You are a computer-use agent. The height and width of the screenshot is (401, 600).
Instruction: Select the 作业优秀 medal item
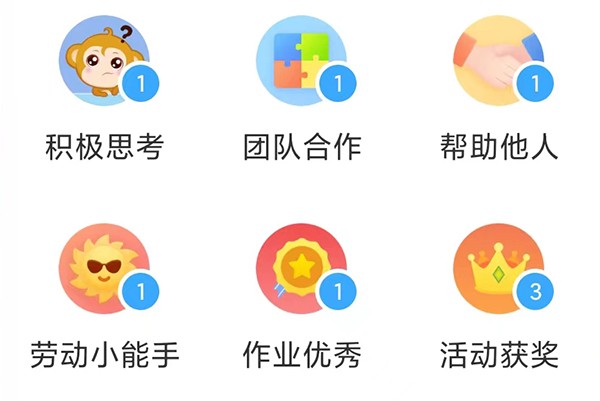click(x=301, y=268)
